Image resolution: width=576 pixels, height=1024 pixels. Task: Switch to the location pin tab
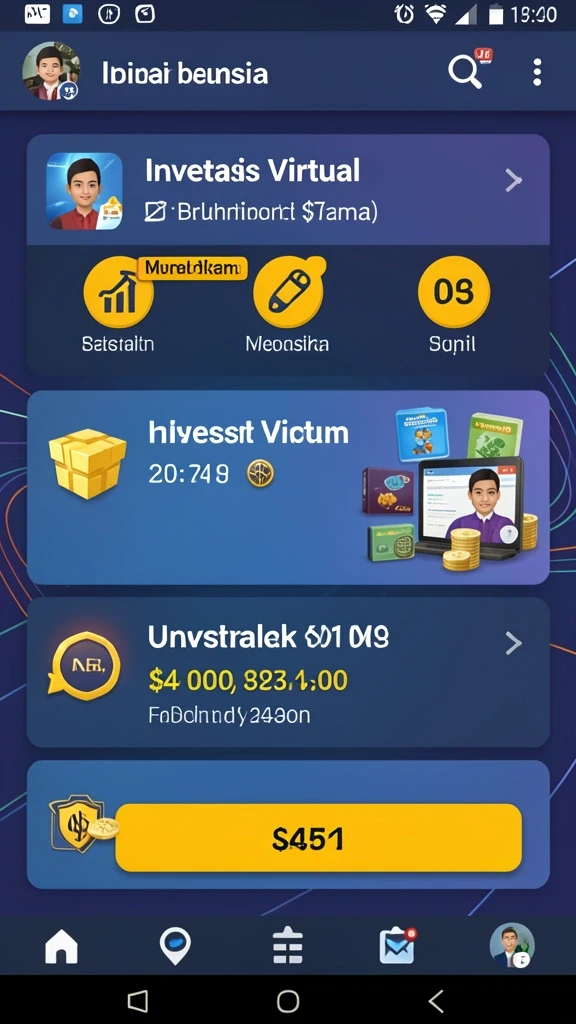point(175,946)
